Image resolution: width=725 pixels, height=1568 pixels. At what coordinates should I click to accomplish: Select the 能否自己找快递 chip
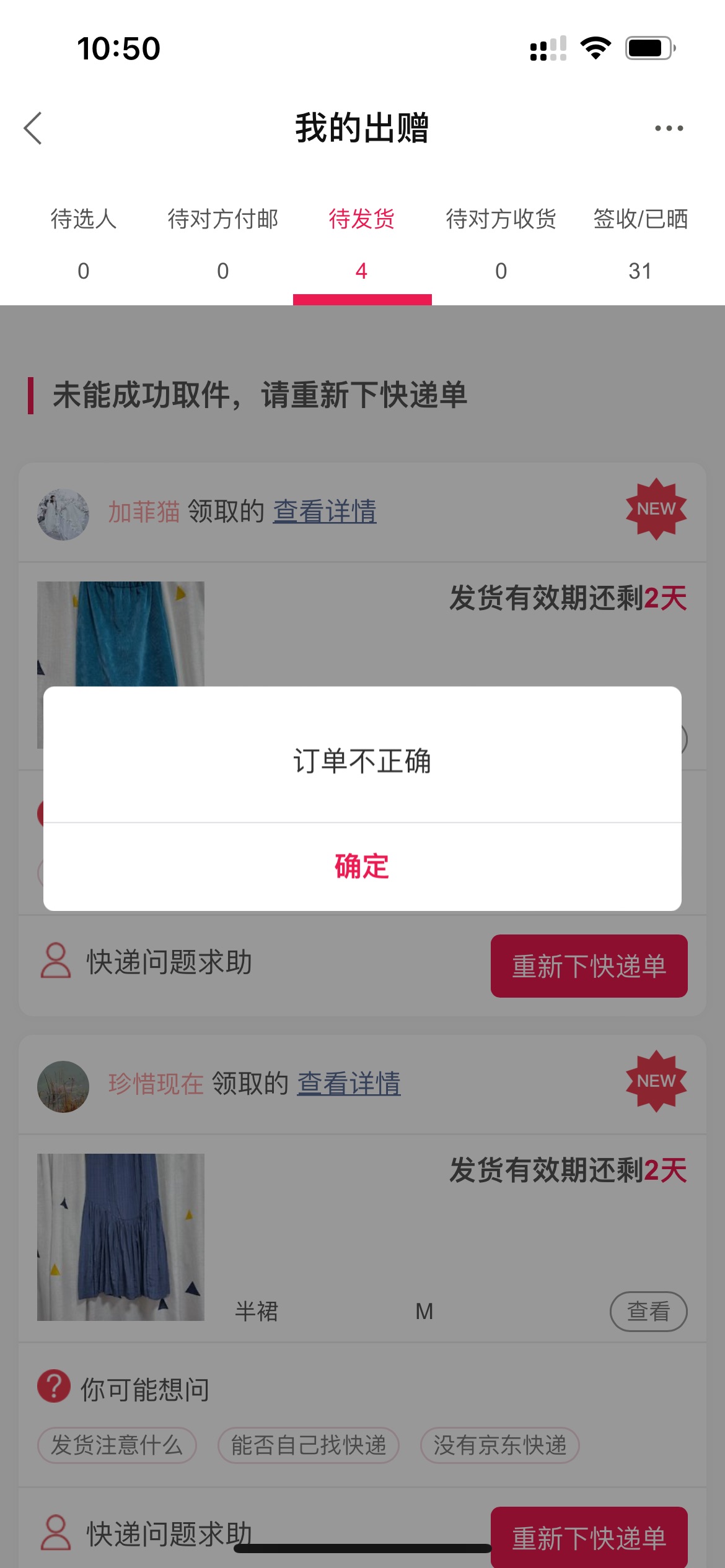point(309,1445)
